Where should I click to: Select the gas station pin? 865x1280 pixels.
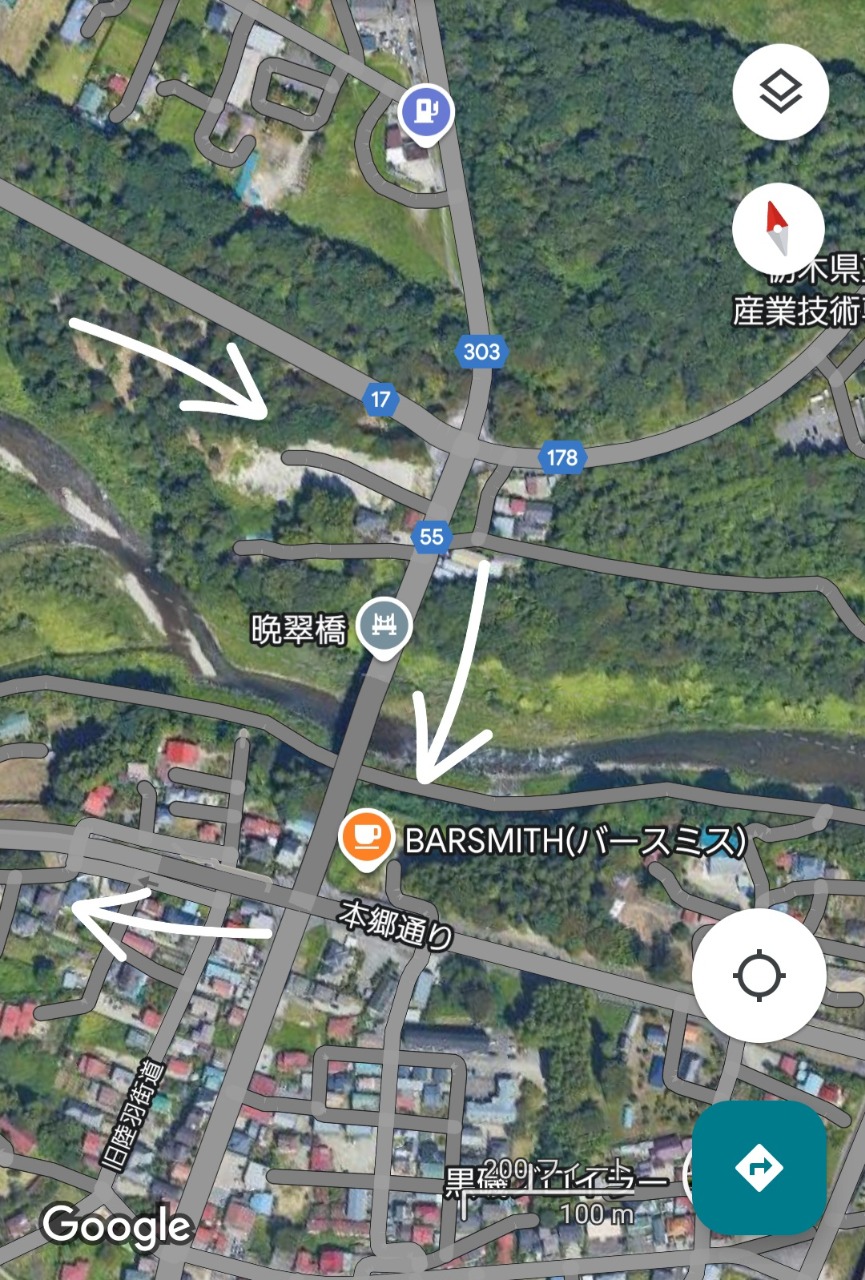pos(426,110)
